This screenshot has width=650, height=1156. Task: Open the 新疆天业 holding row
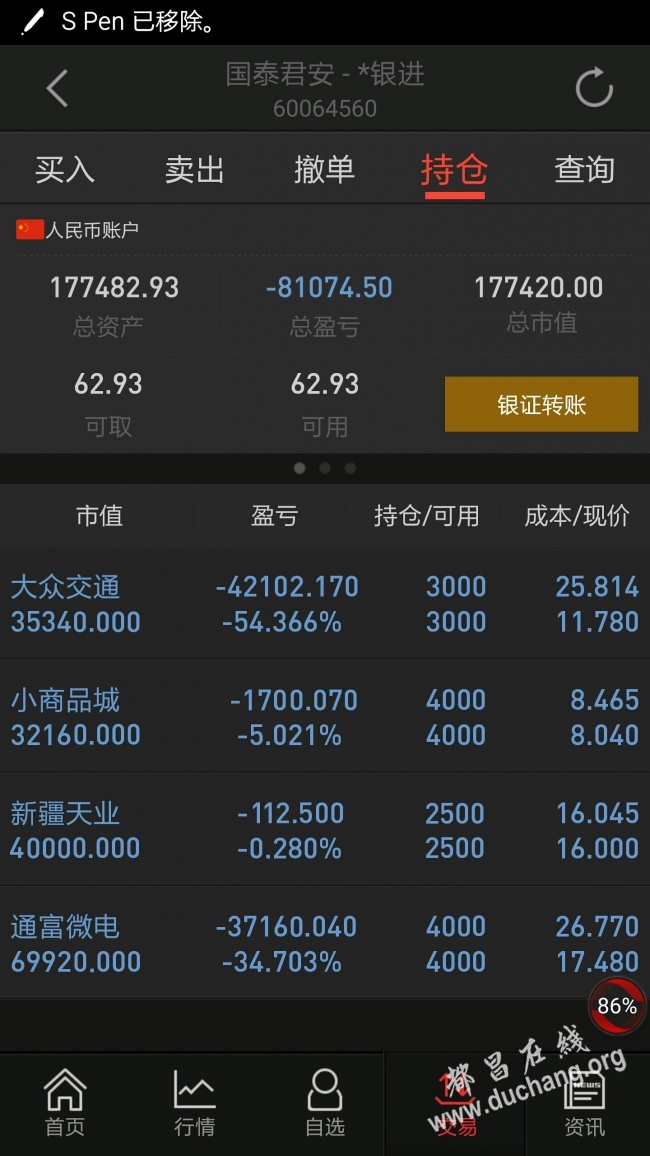pyautogui.click(x=324, y=830)
